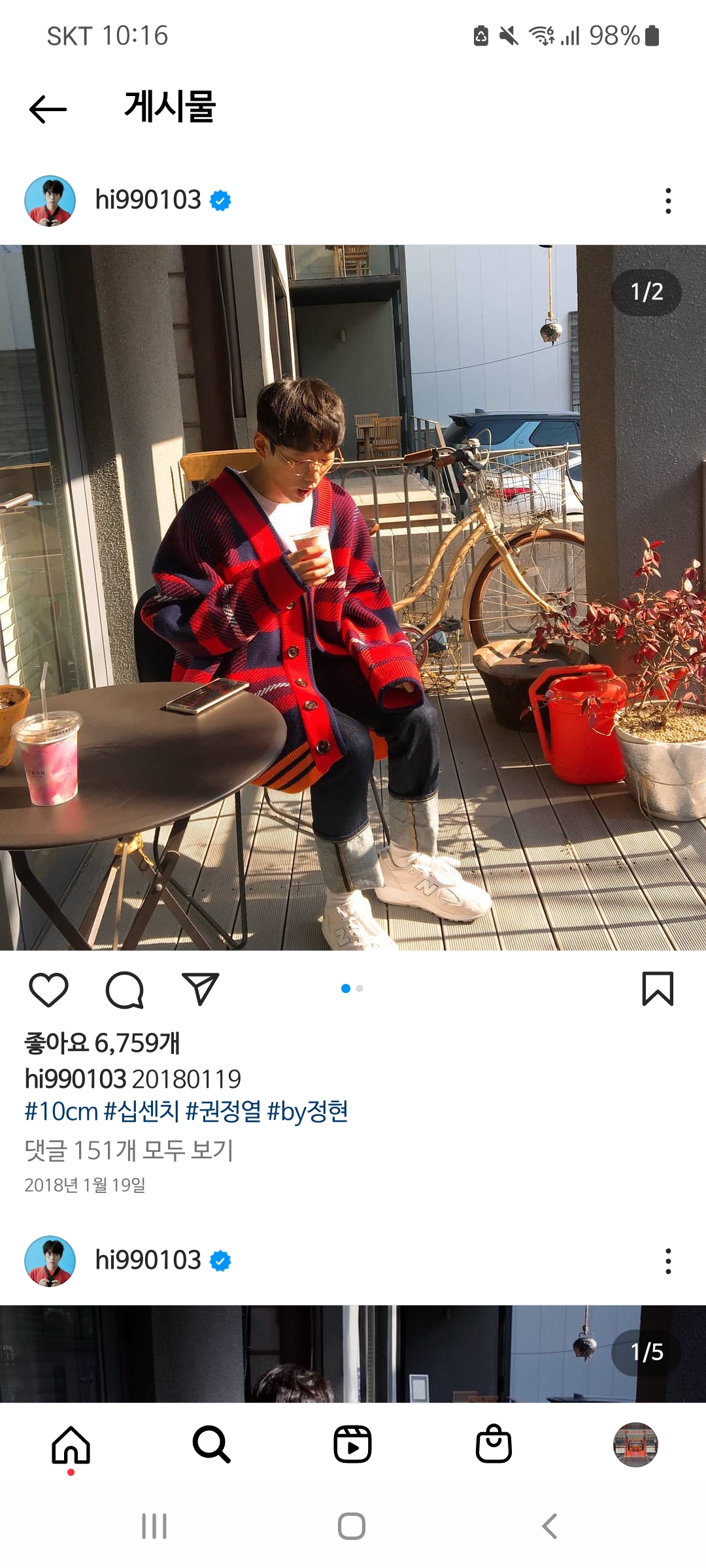Share the first post via the paper-plane icon

click(x=200, y=989)
